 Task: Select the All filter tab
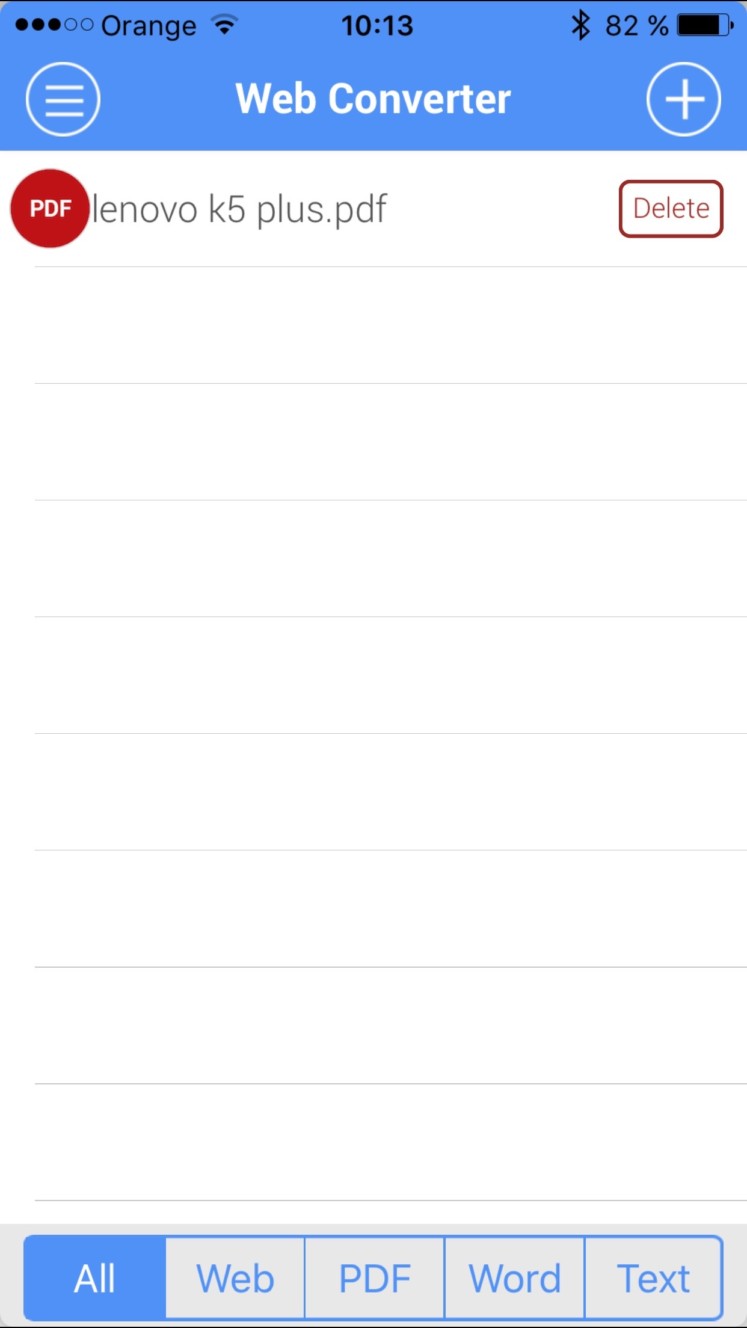pos(95,1278)
